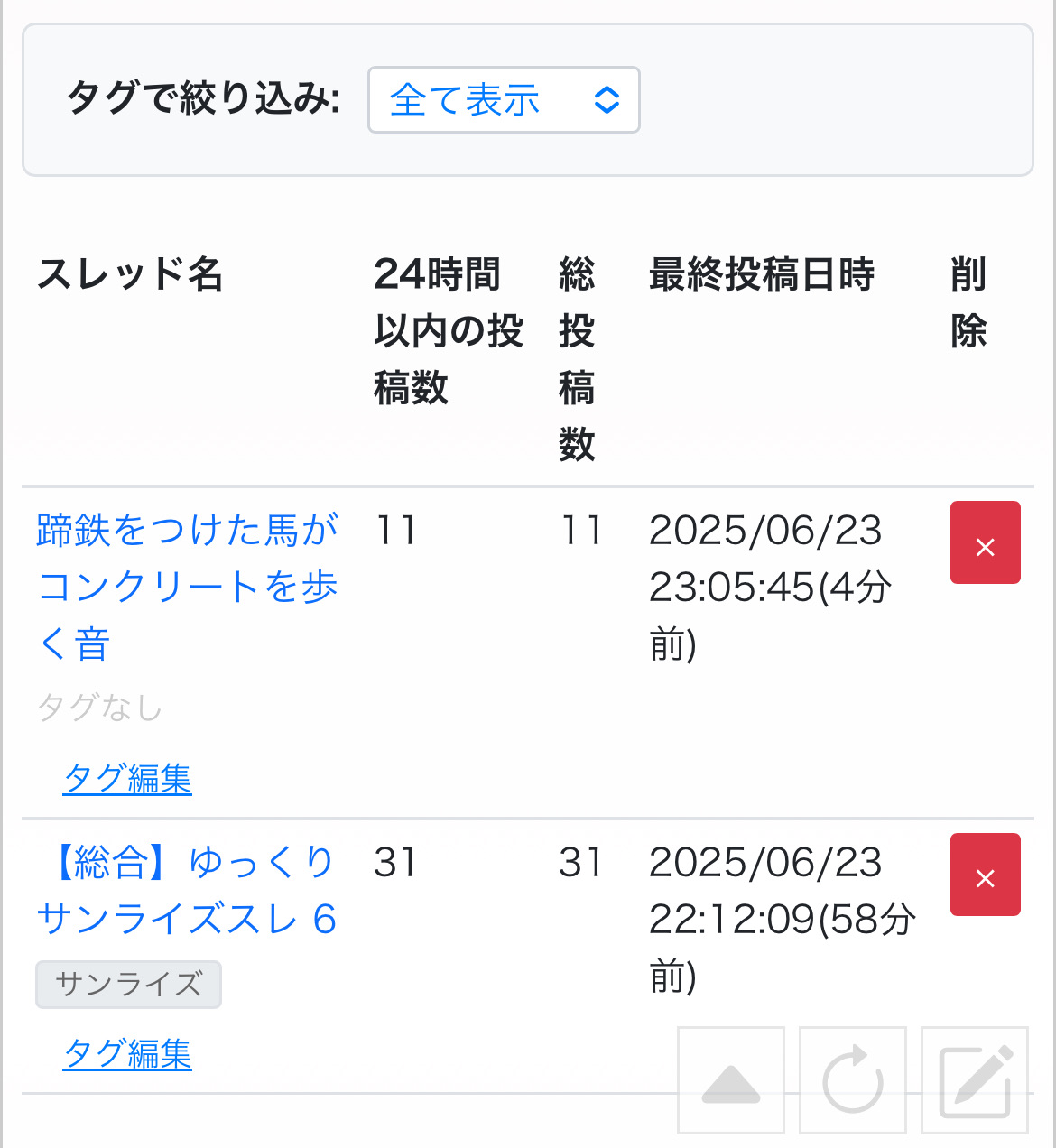Open the タグで絞り込み dropdown showing 全て表示
This screenshot has width=1056, height=1148.
click(x=503, y=100)
